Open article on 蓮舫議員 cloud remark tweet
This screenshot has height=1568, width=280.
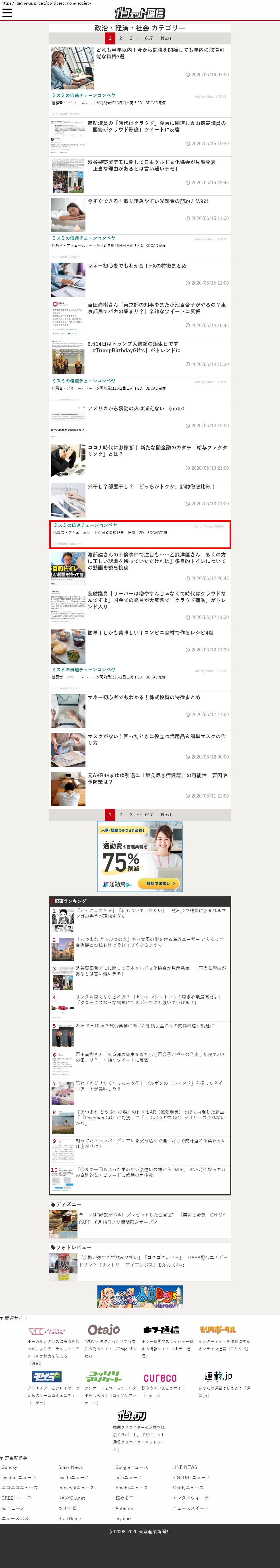coord(157,126)
